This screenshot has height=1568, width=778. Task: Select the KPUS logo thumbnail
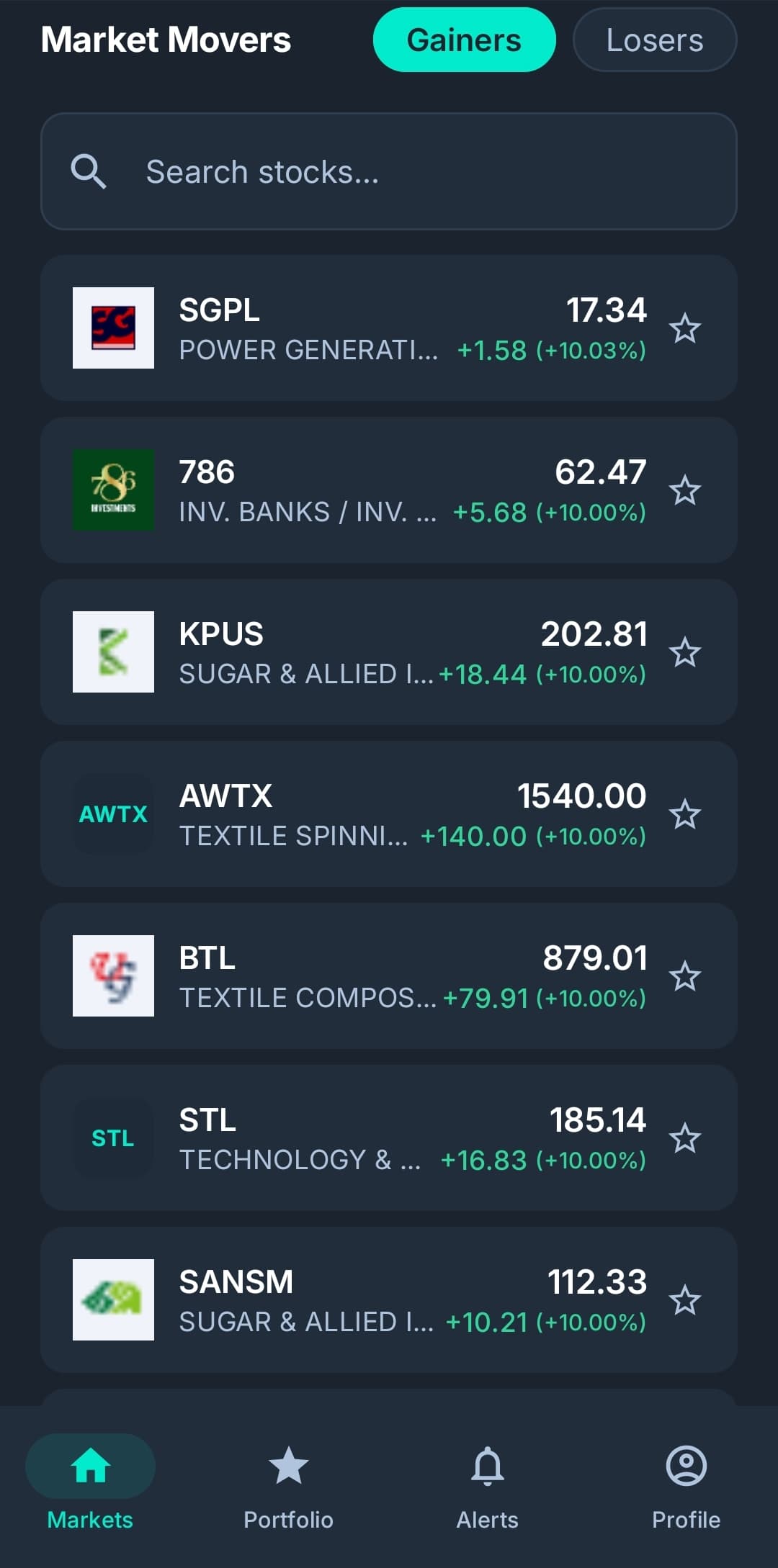[113, 651]
